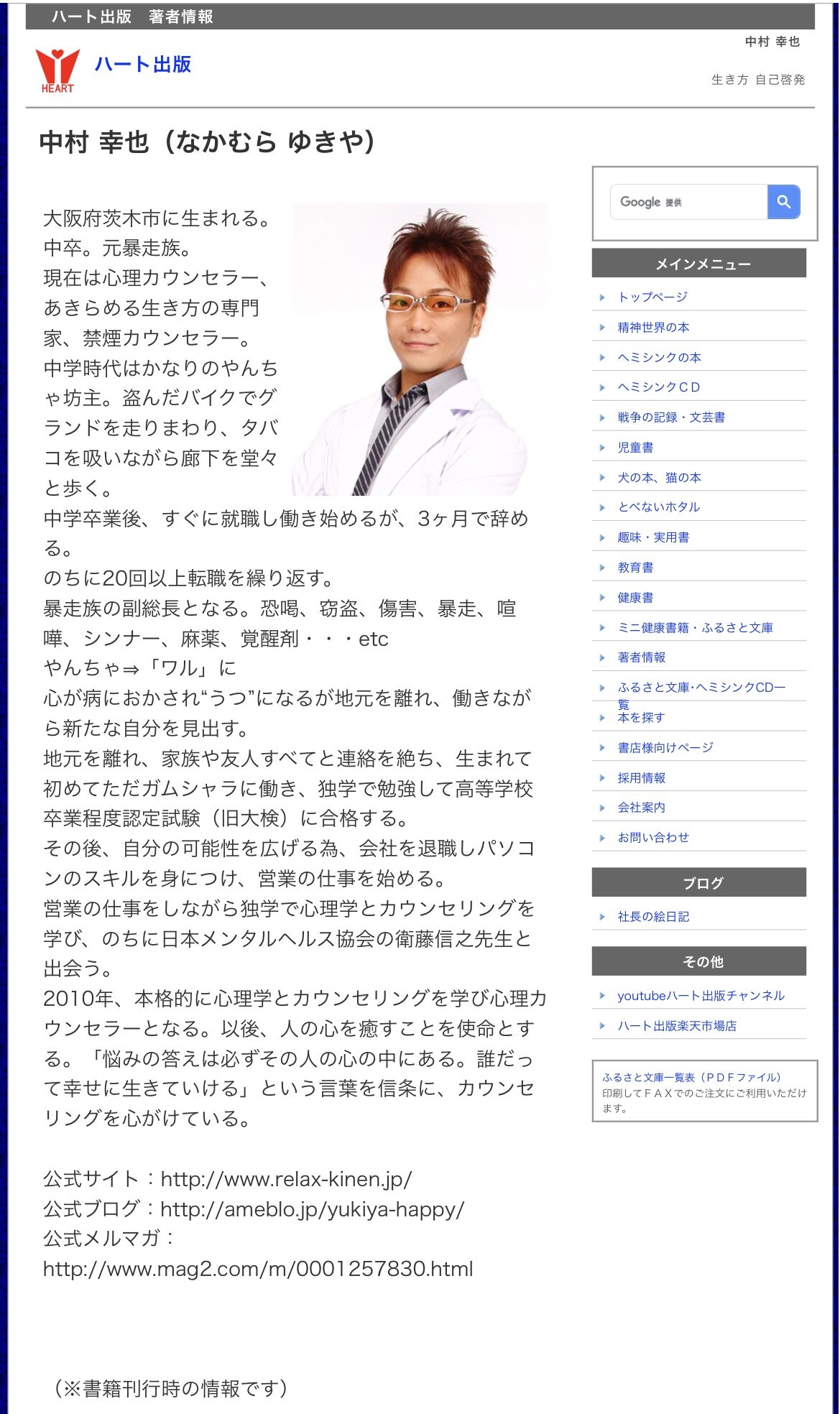Select ヘミシンクCD
The image size is (840, 1414).
coord(658,387)
